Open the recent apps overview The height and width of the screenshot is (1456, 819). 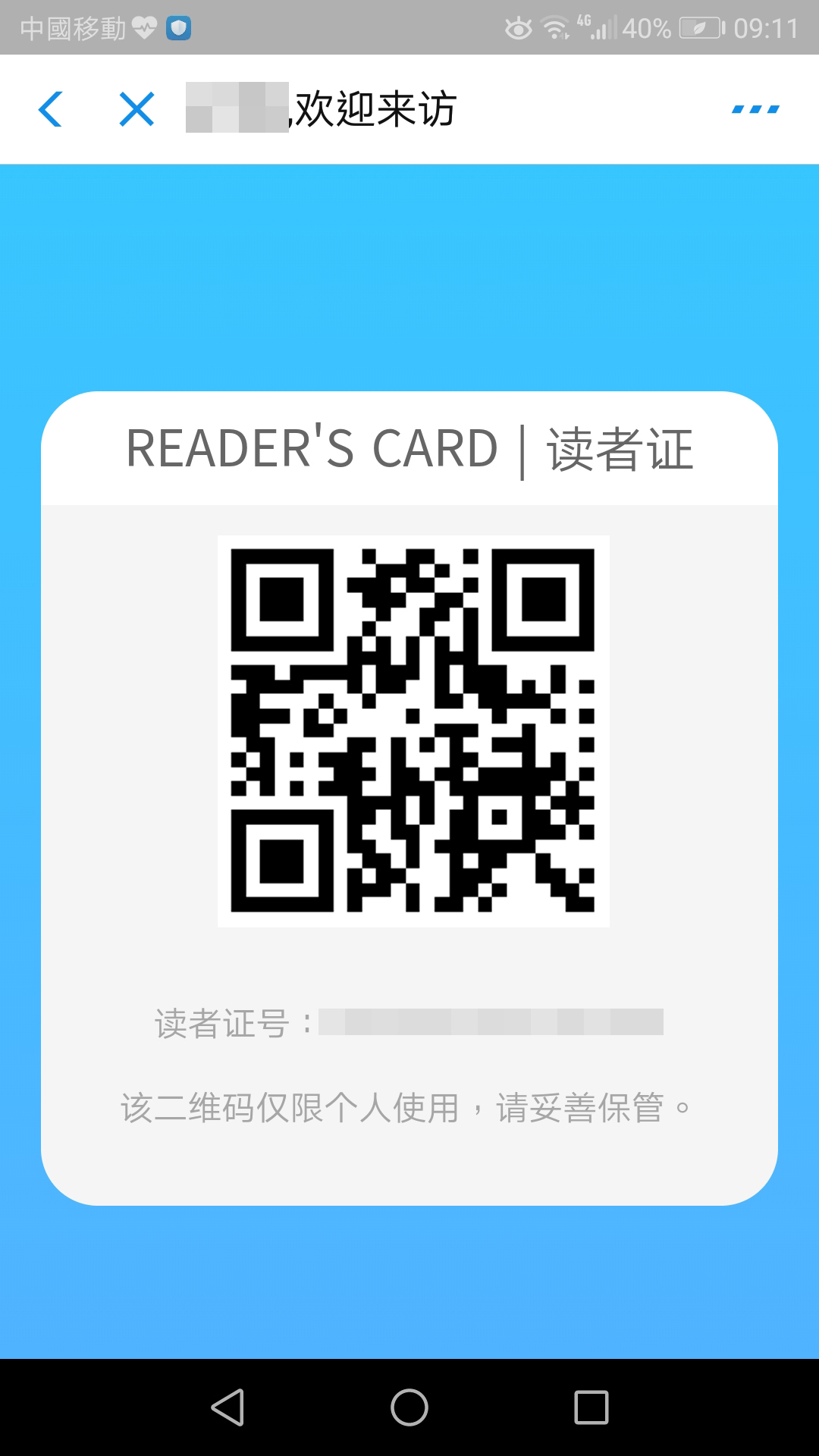click(x=591, y=1407)
